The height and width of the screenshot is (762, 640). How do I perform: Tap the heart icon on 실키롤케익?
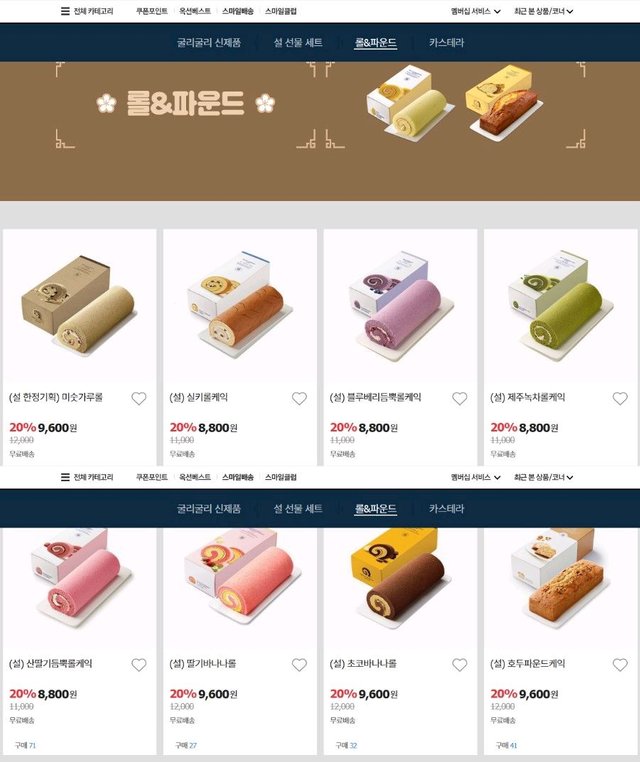(x=299, y=398)
